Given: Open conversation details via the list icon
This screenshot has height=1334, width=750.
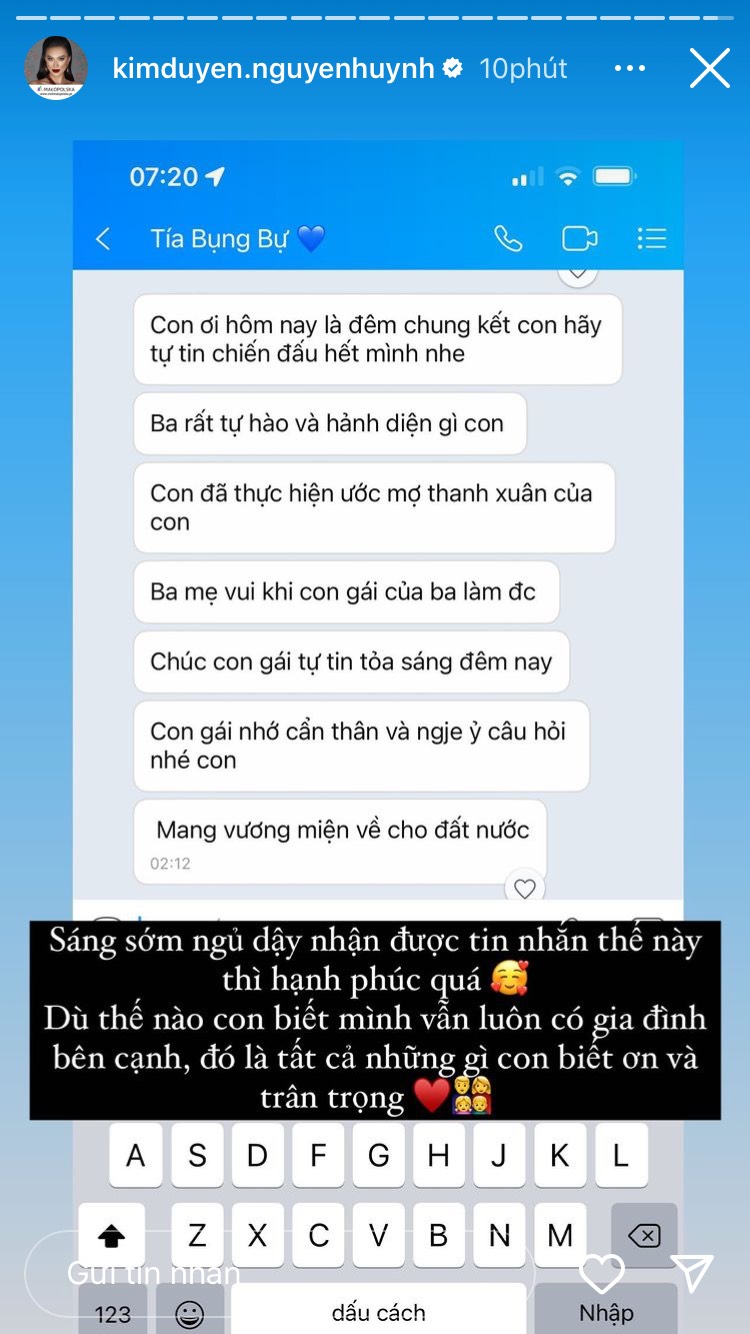Looking at the screenshot, I should pos(652,238).
